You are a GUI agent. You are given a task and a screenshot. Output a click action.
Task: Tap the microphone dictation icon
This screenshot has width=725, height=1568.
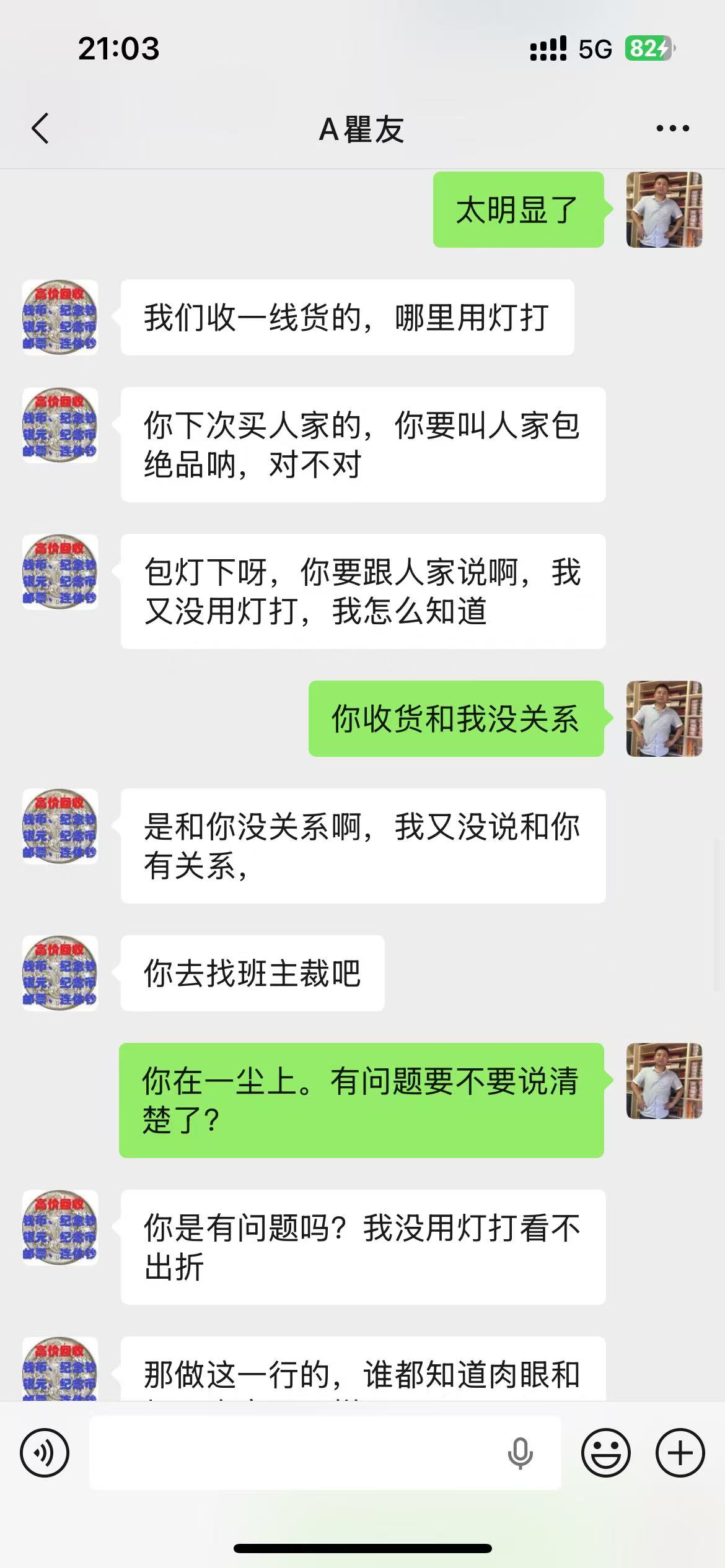click(x=520, y=1453)
